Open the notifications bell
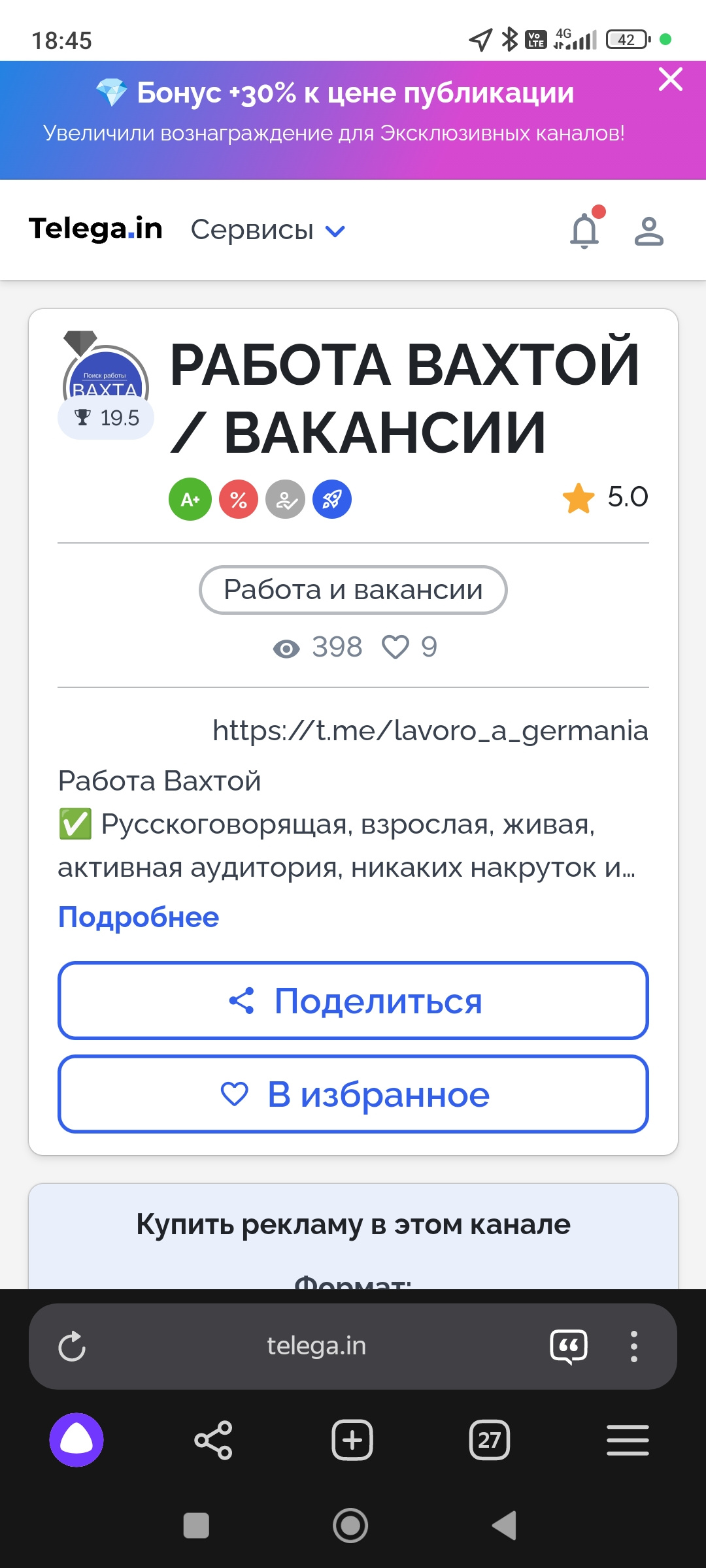The height and width of the screenshot is (1568, 706). (585, 229)
